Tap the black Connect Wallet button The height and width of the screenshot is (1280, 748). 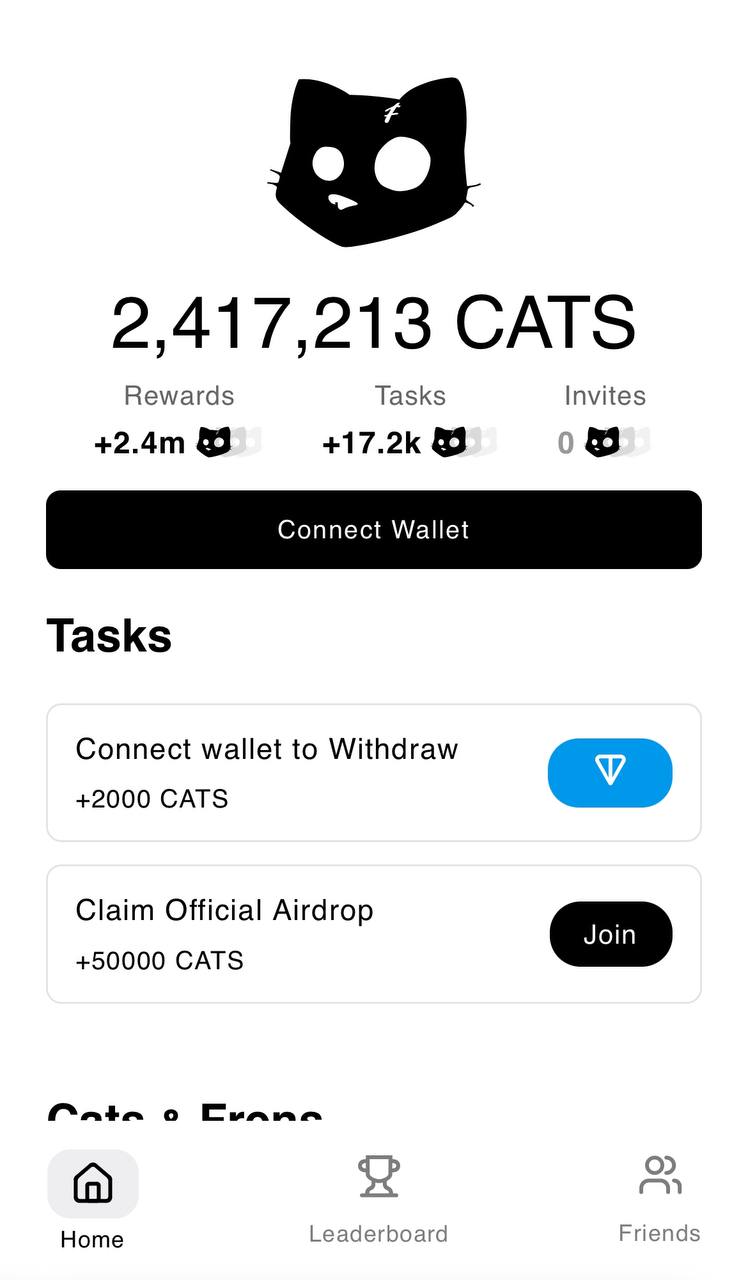click(x=374, y=529)
